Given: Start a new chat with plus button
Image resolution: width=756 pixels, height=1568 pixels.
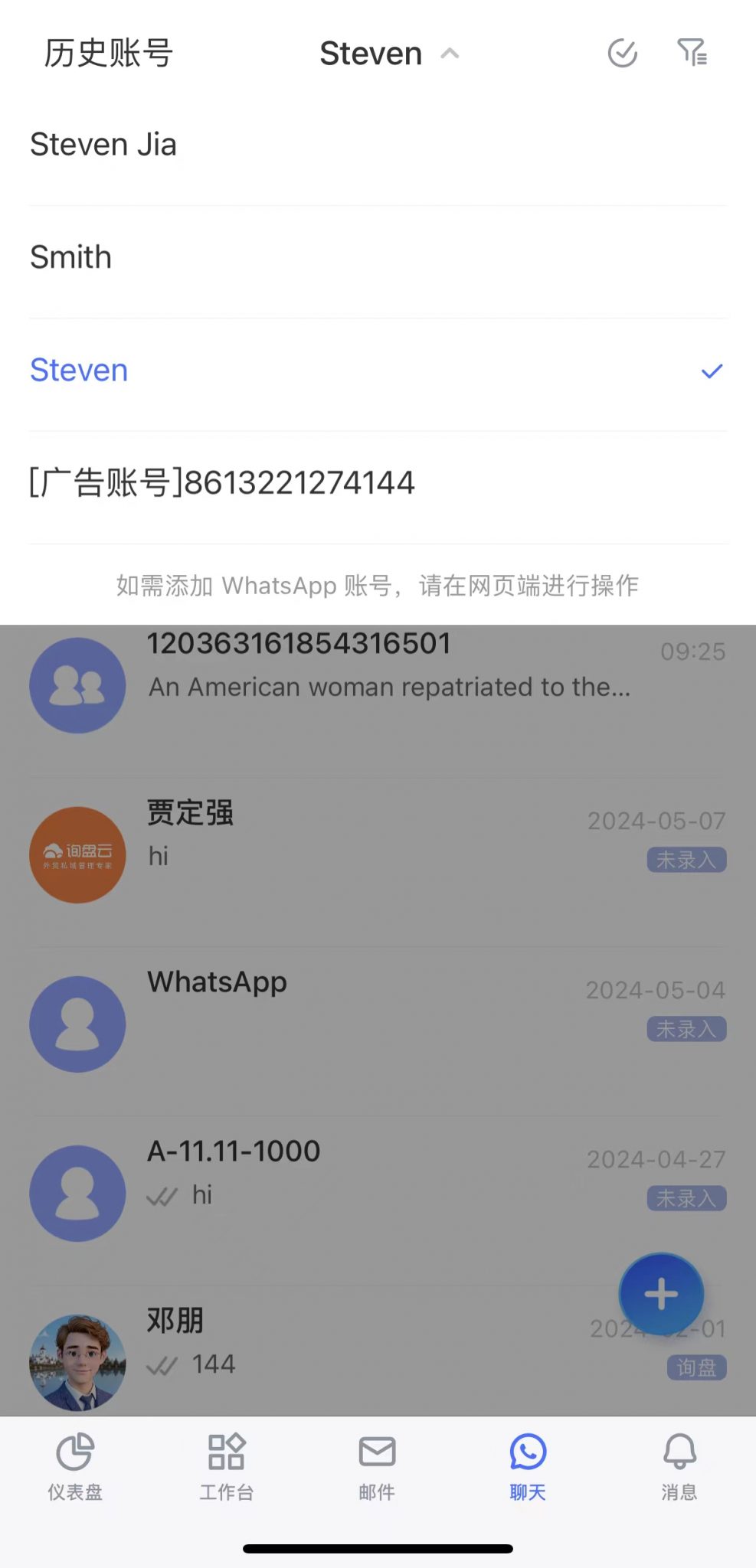Looking at the screenshot, I should point(661,1294).
